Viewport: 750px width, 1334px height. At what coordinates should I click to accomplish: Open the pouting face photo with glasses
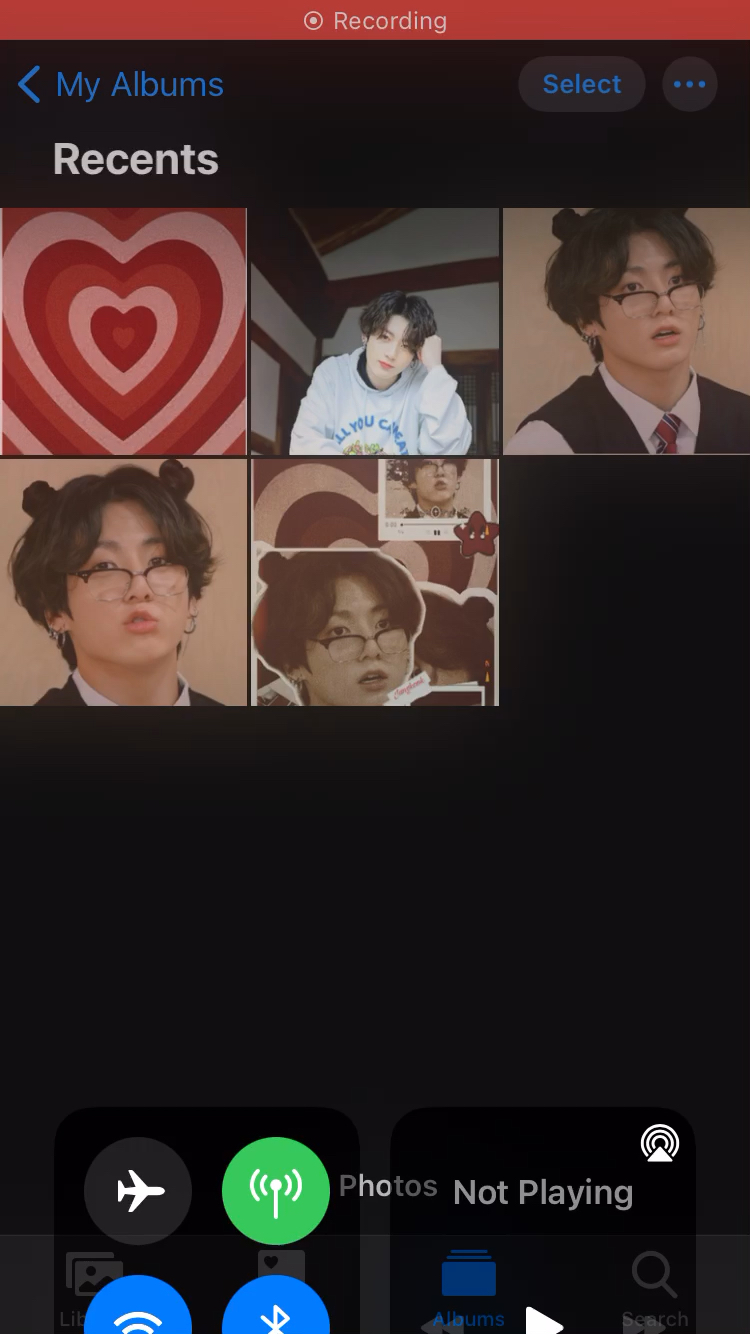click(x=123, y=582)
